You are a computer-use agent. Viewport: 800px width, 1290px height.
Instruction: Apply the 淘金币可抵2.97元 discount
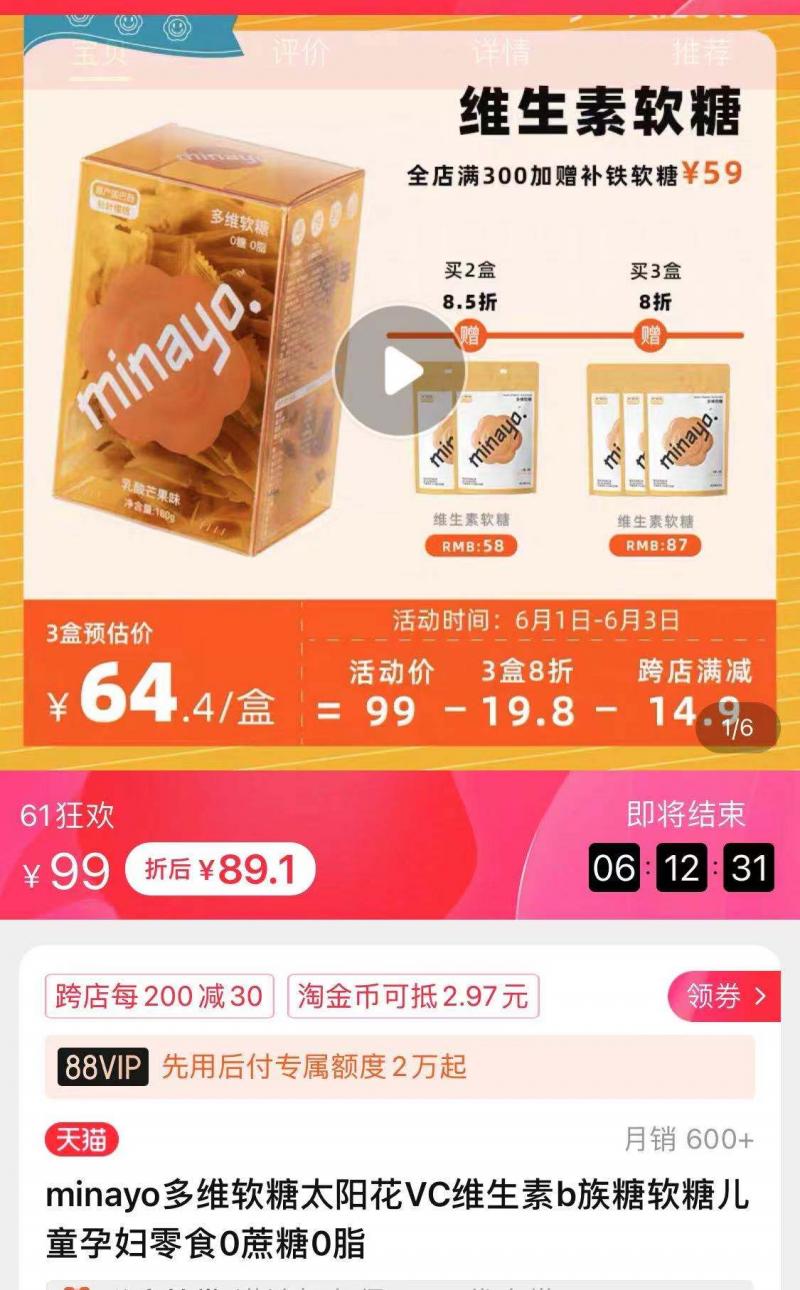click(412, 995)
